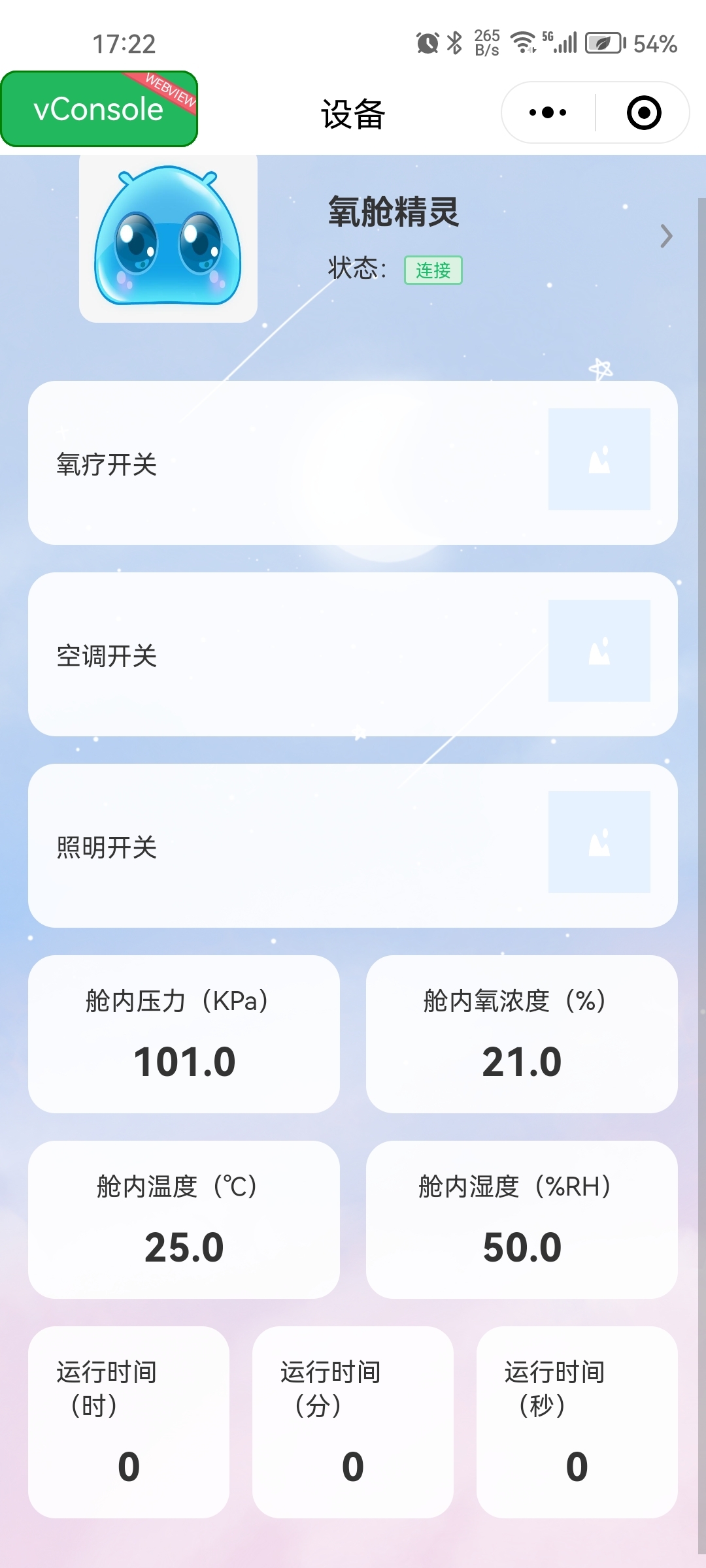The height and width of the screenshot is (1568, 706).
Task: Click the 连接 connection status badge
Action: [433, 270]
